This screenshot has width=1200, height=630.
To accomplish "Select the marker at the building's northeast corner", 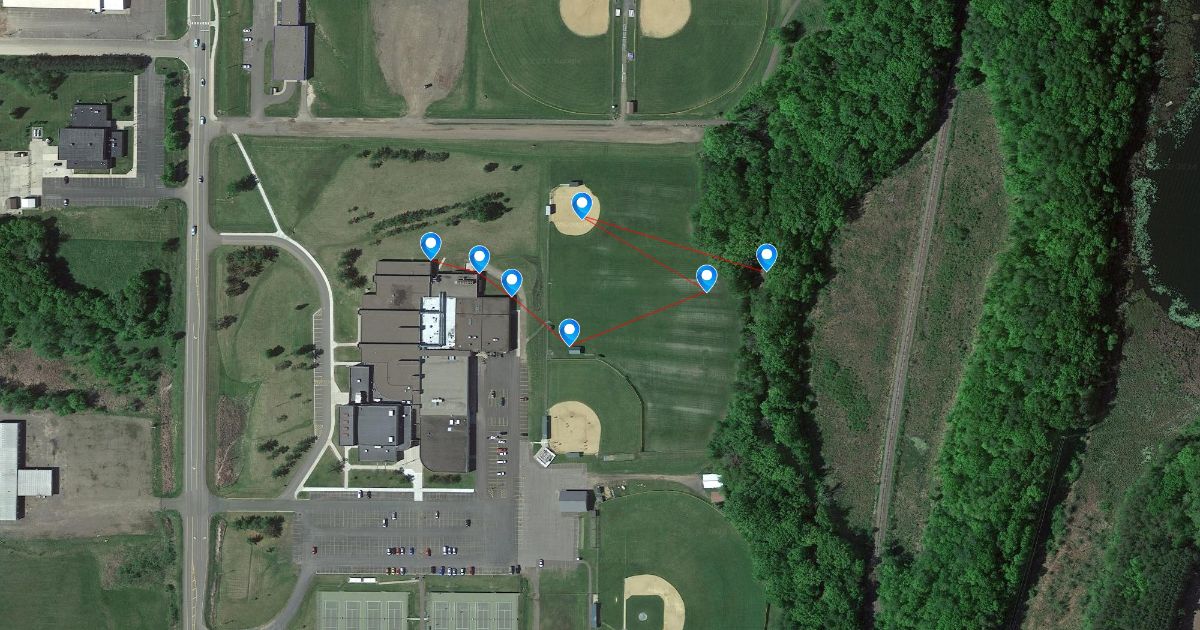I will click(x=511, y=282).
